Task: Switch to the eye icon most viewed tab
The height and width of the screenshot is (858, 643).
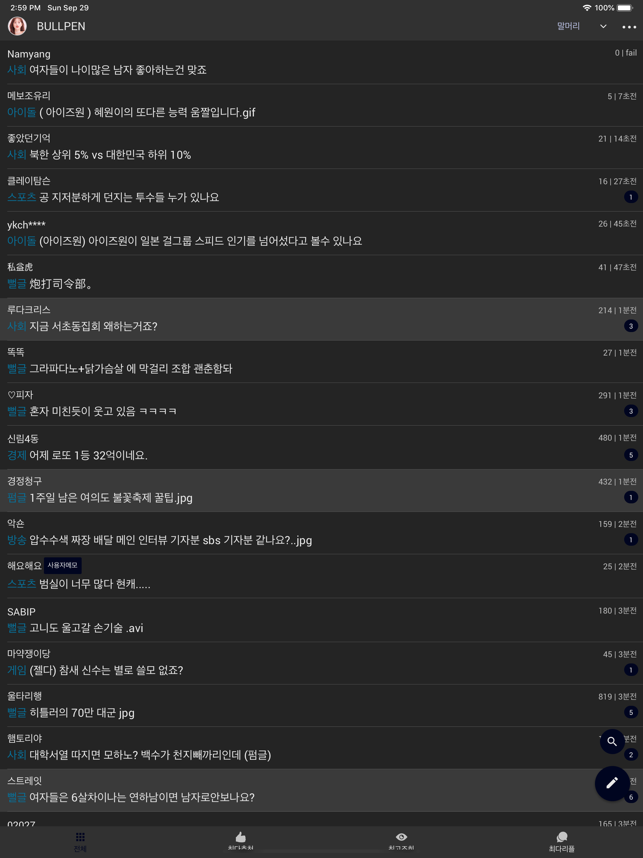Action: pos(401,842)
